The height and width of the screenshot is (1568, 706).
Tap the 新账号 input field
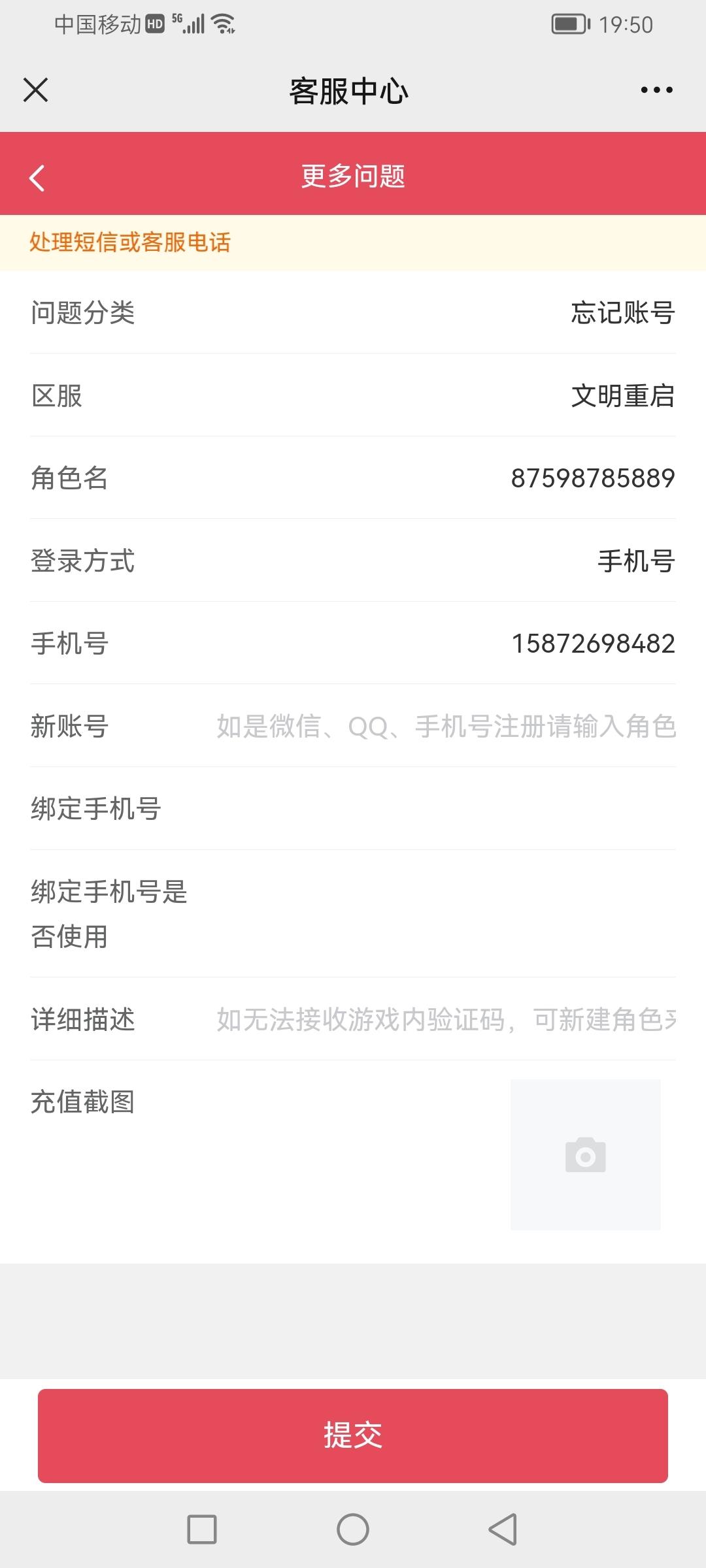pos(446,726)
